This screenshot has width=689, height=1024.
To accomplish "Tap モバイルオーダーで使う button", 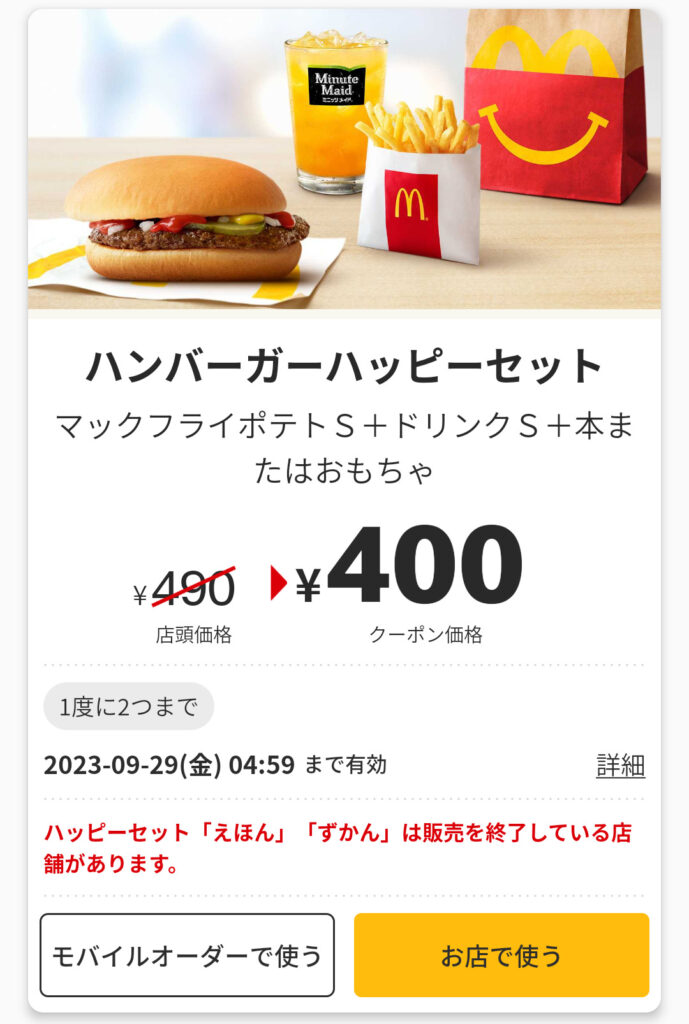I will click(x=187, y=955).
